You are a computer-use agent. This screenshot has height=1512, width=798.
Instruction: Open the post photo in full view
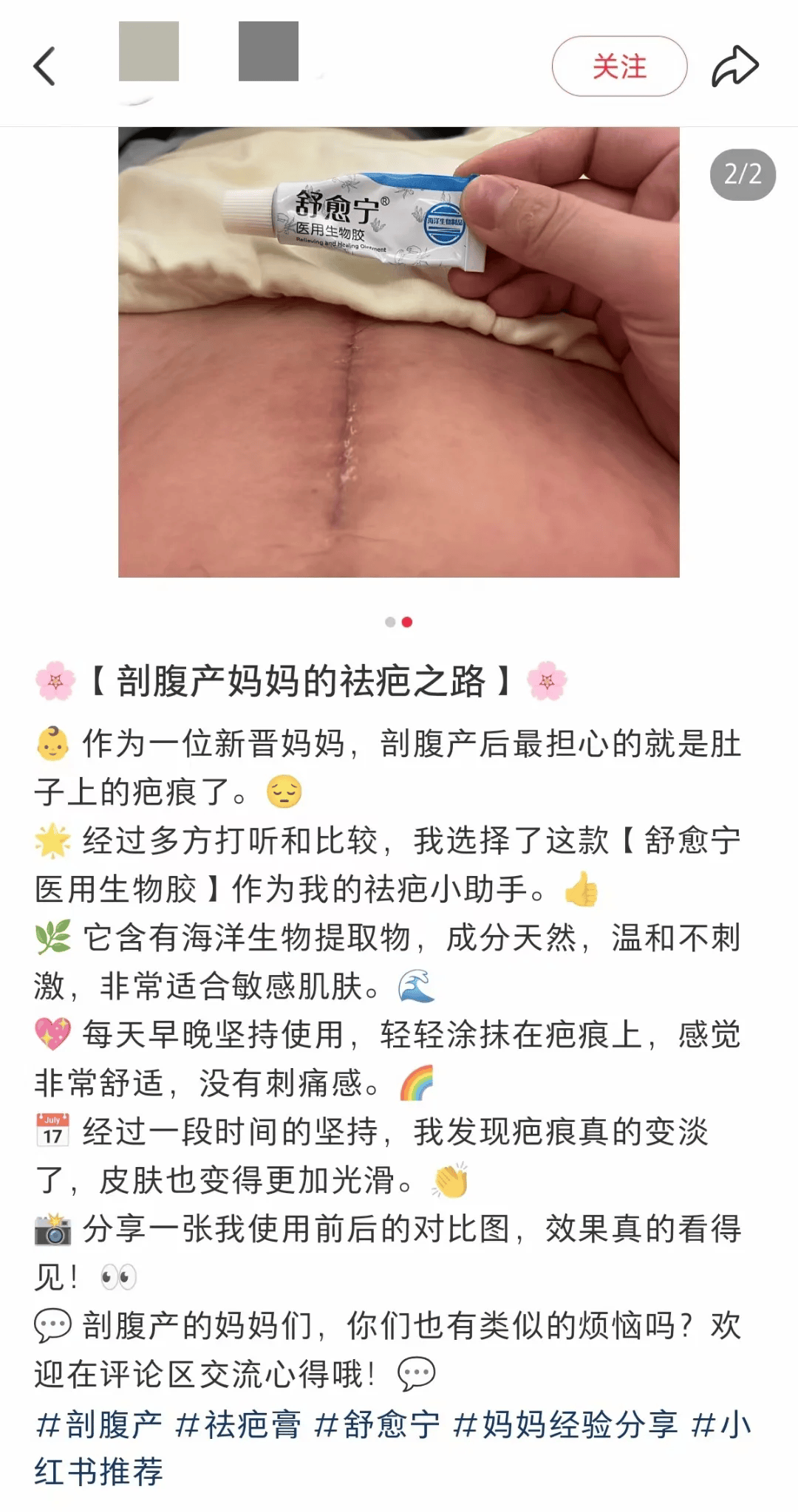coord(399,352)
